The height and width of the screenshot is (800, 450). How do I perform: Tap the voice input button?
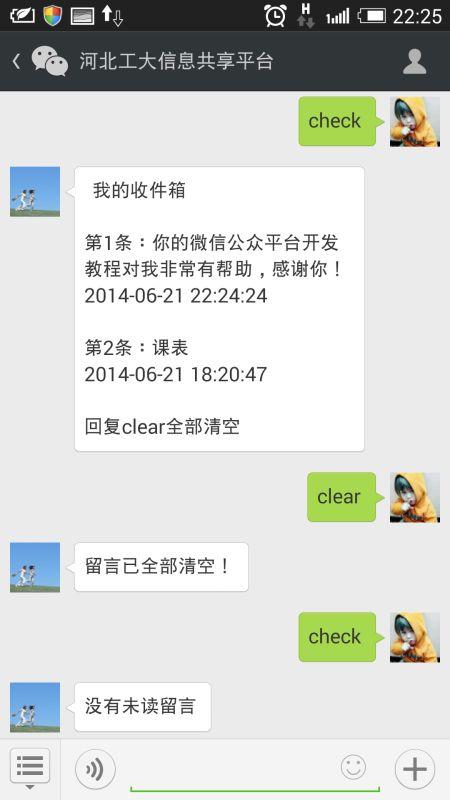[x=95, y=769]
